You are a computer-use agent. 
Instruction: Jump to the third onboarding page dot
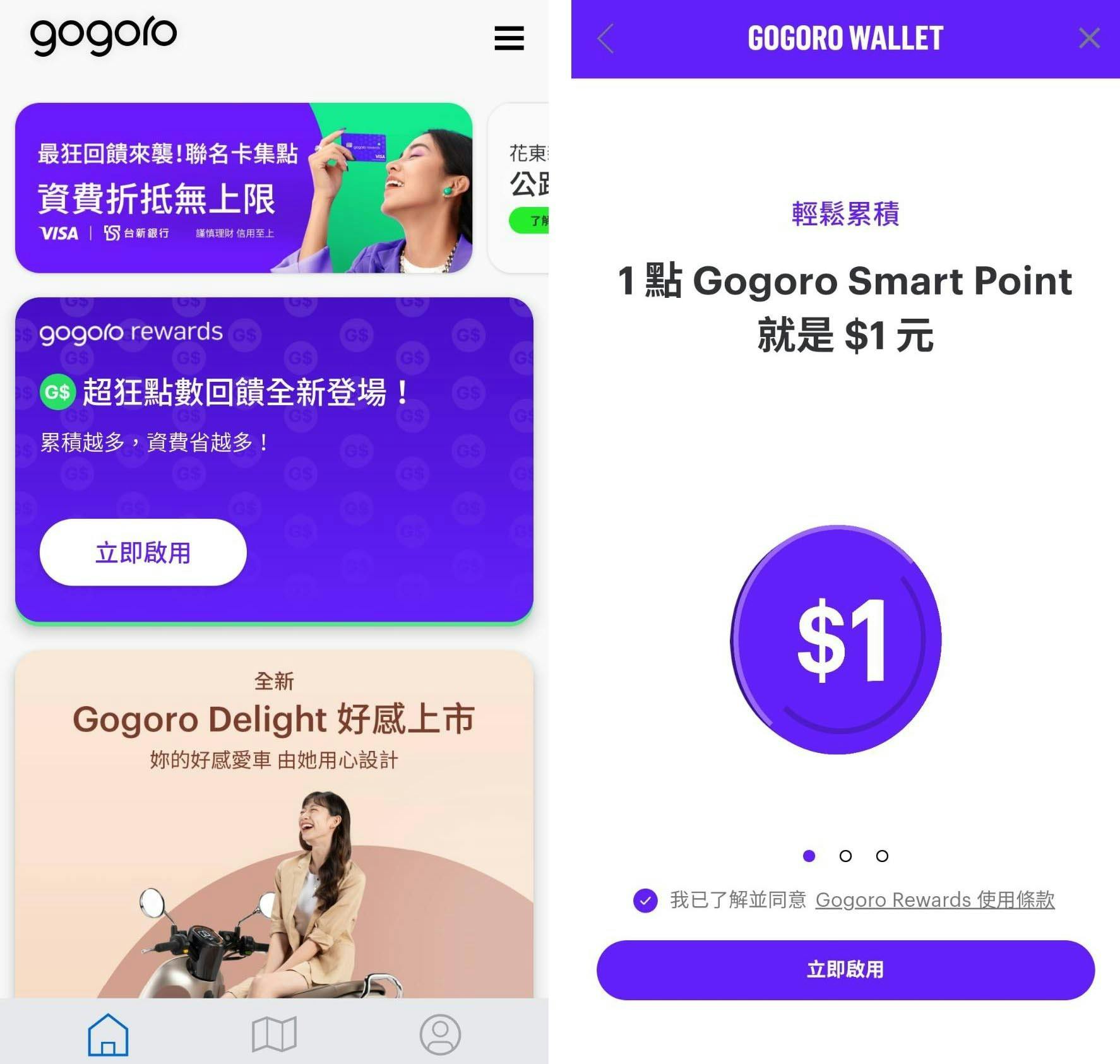click(x=882, y=856)
